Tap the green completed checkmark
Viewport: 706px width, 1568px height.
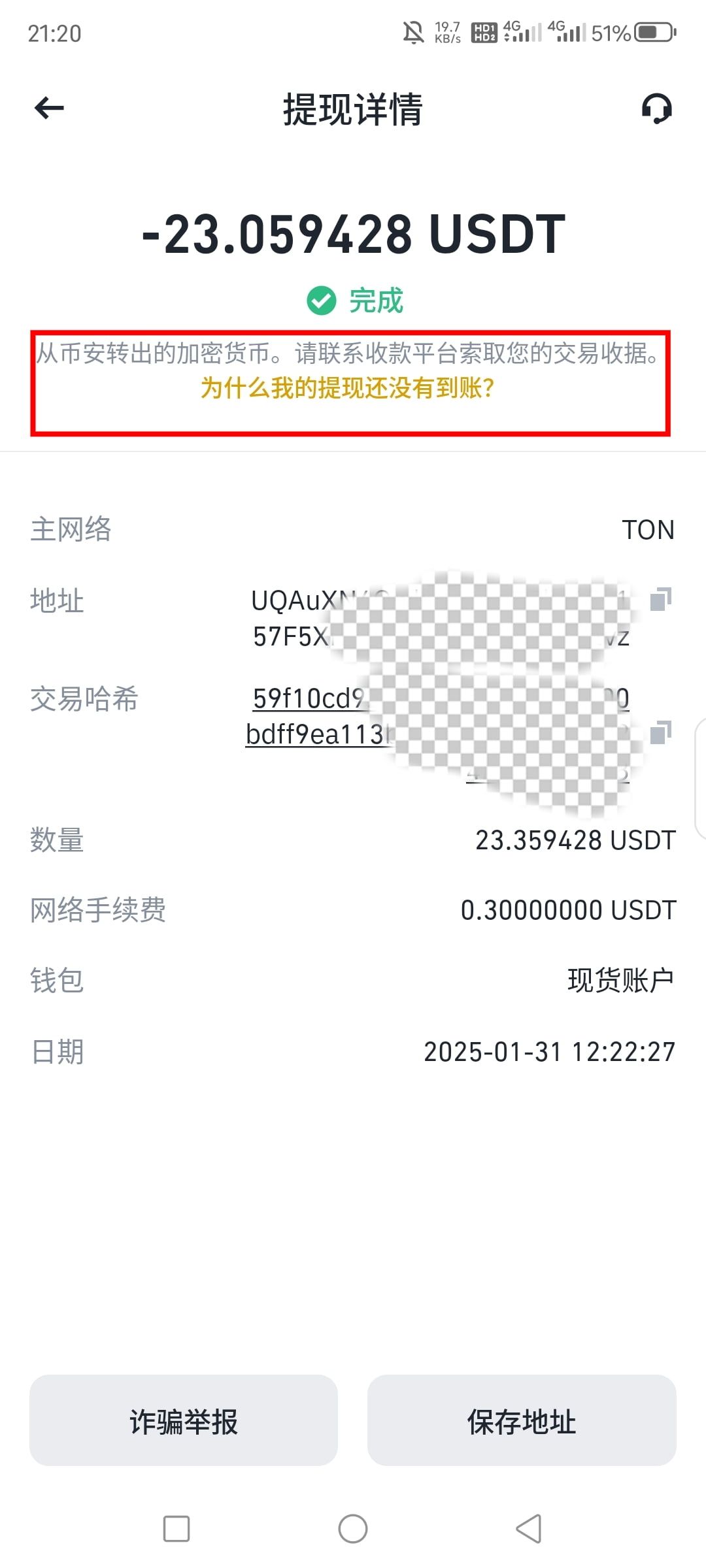320,302
